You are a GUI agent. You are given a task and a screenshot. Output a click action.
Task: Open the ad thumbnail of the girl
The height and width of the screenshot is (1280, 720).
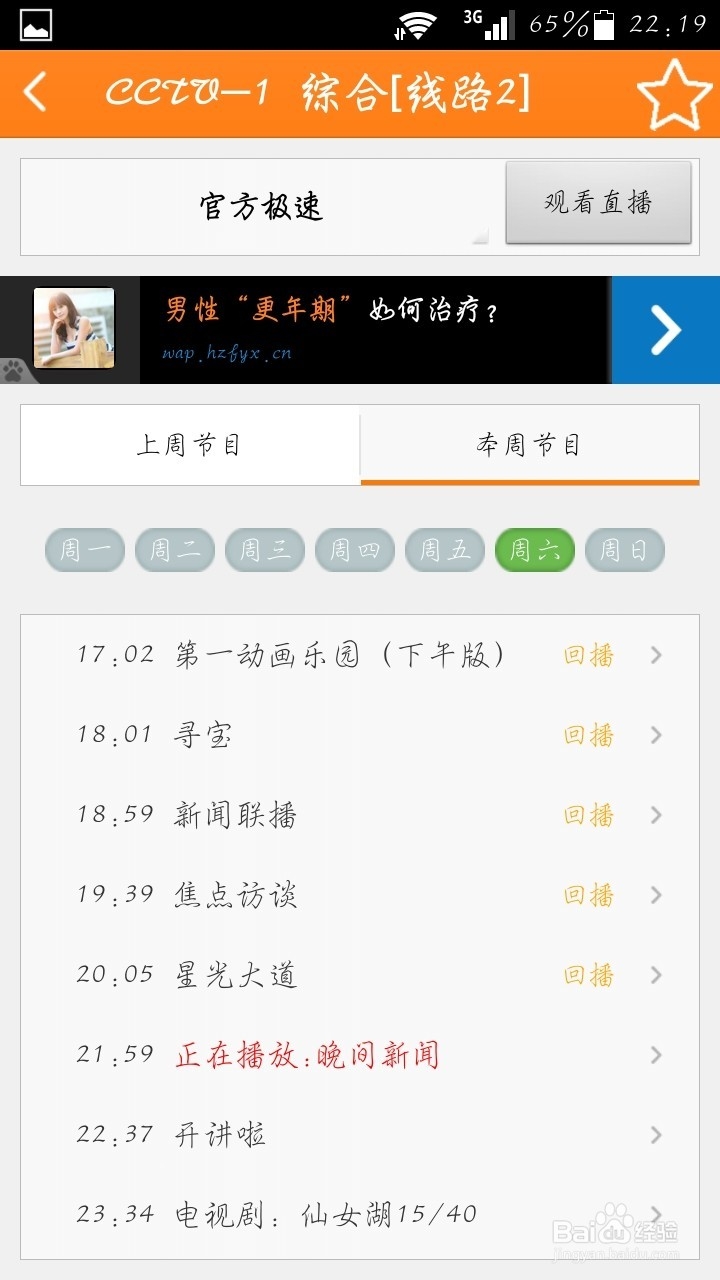[73, 327]
